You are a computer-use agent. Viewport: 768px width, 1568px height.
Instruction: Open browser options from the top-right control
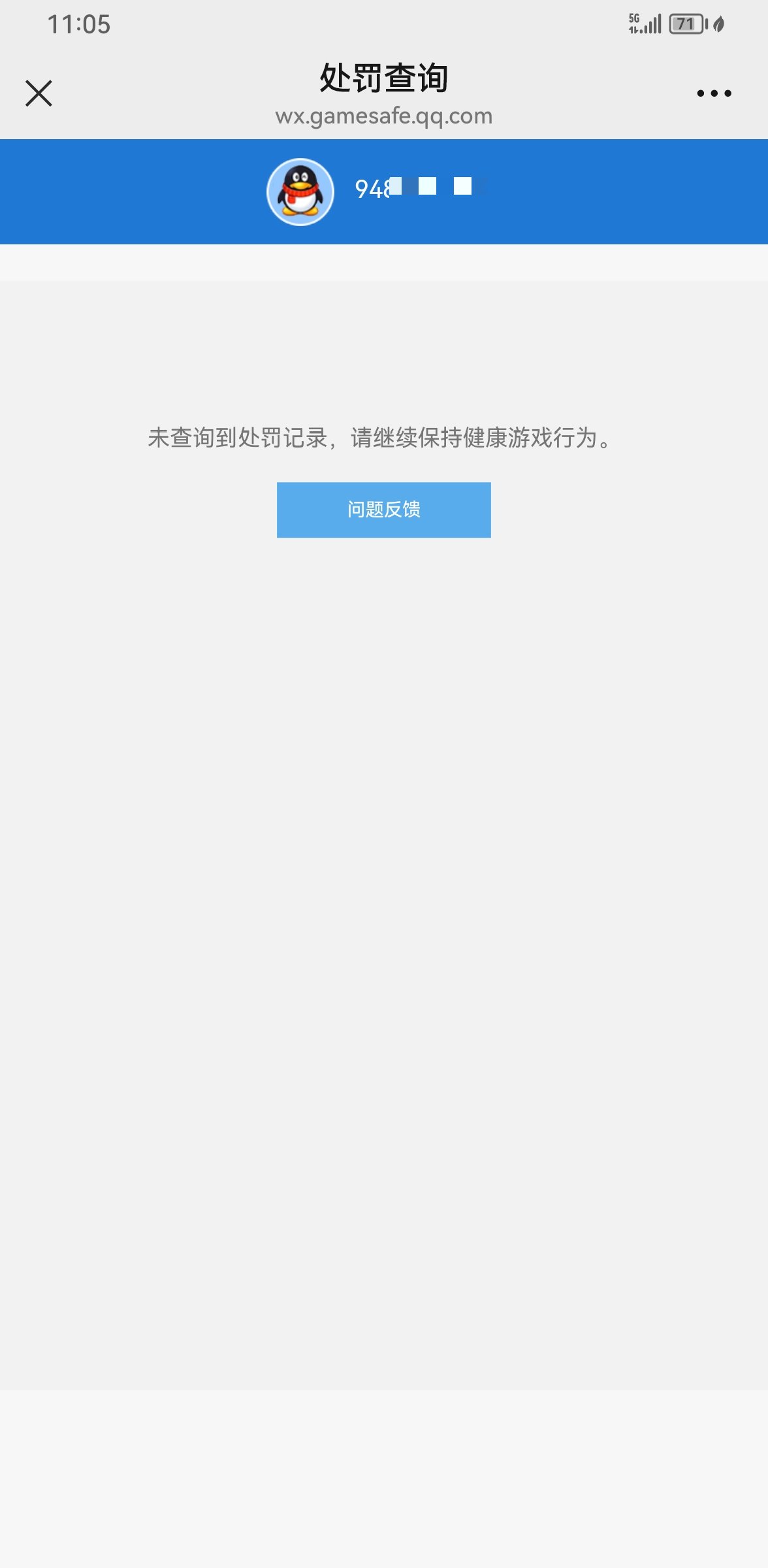[712, 93]
